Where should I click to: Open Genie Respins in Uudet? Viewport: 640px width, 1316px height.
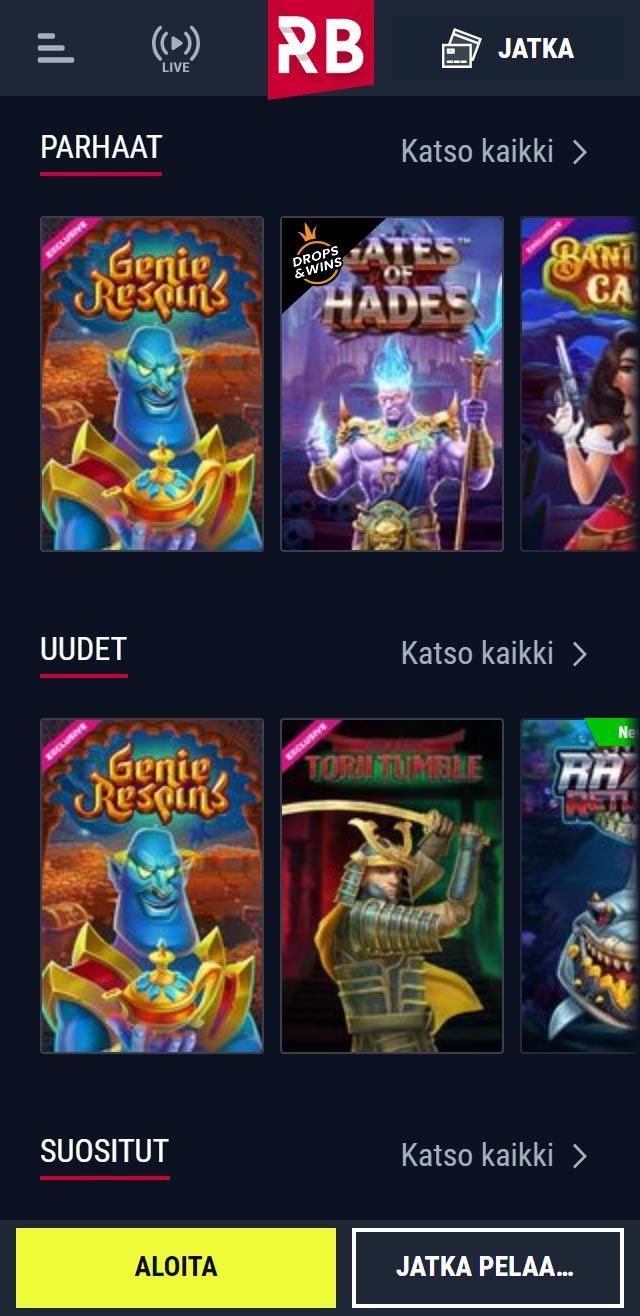click(x=152, y=886)
